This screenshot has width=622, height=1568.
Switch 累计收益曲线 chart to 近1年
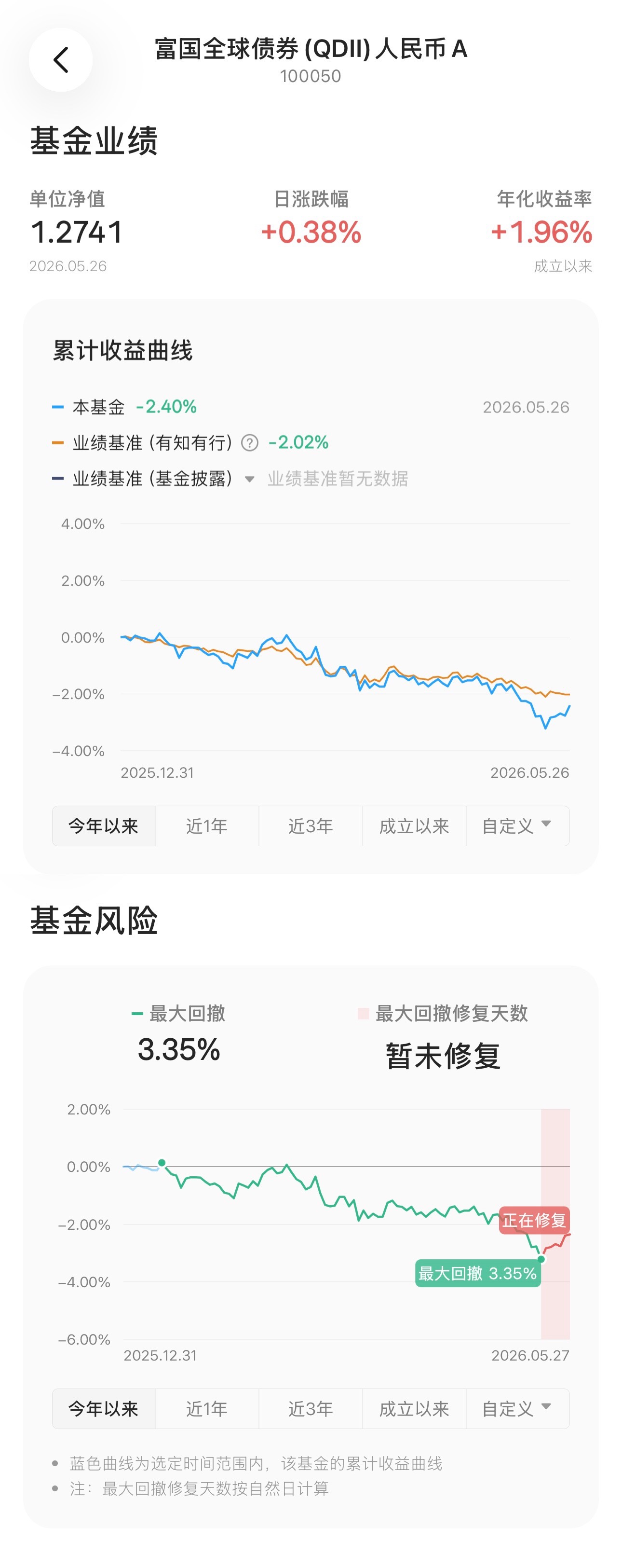207,826
